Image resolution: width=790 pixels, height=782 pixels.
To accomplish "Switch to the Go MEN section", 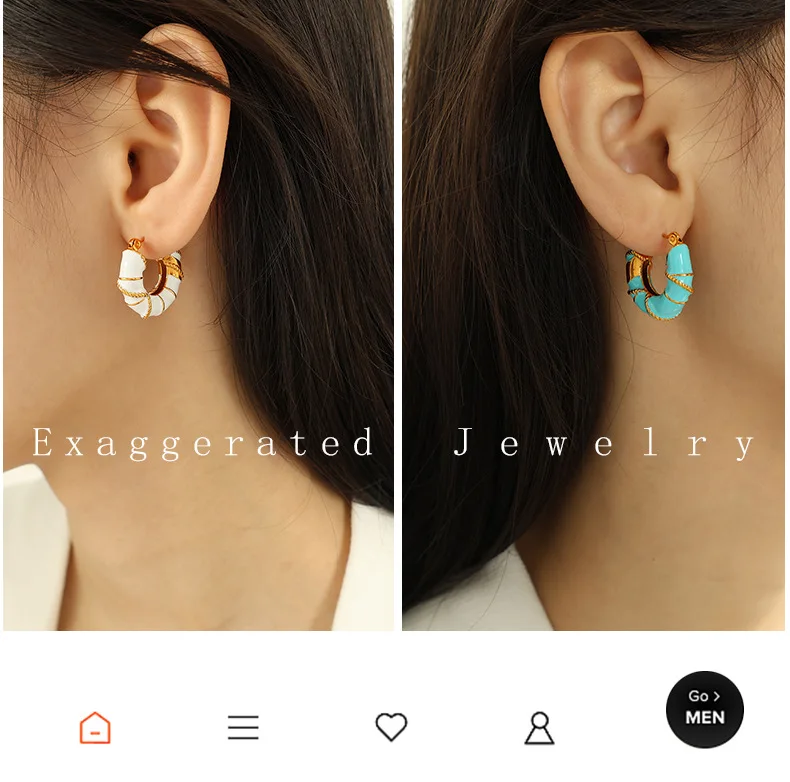I will pos(705,709).
